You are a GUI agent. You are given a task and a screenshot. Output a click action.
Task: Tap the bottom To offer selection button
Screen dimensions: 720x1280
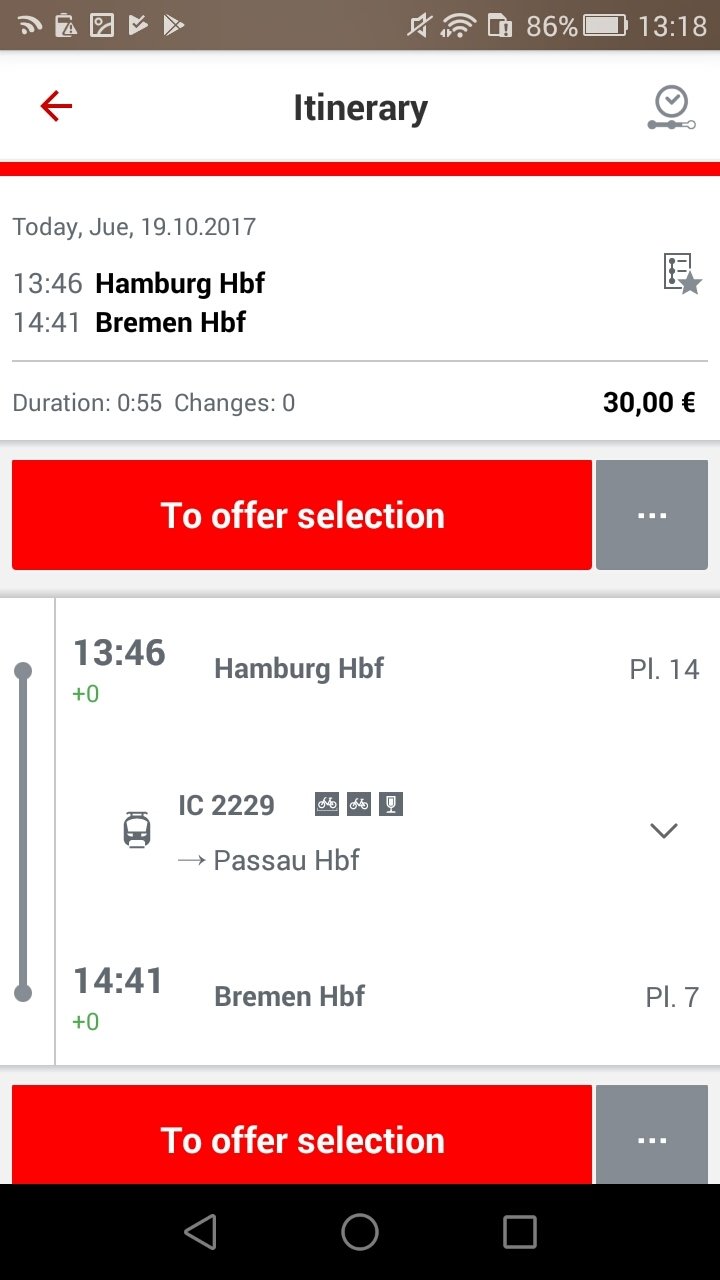(x=302, y=1135)
